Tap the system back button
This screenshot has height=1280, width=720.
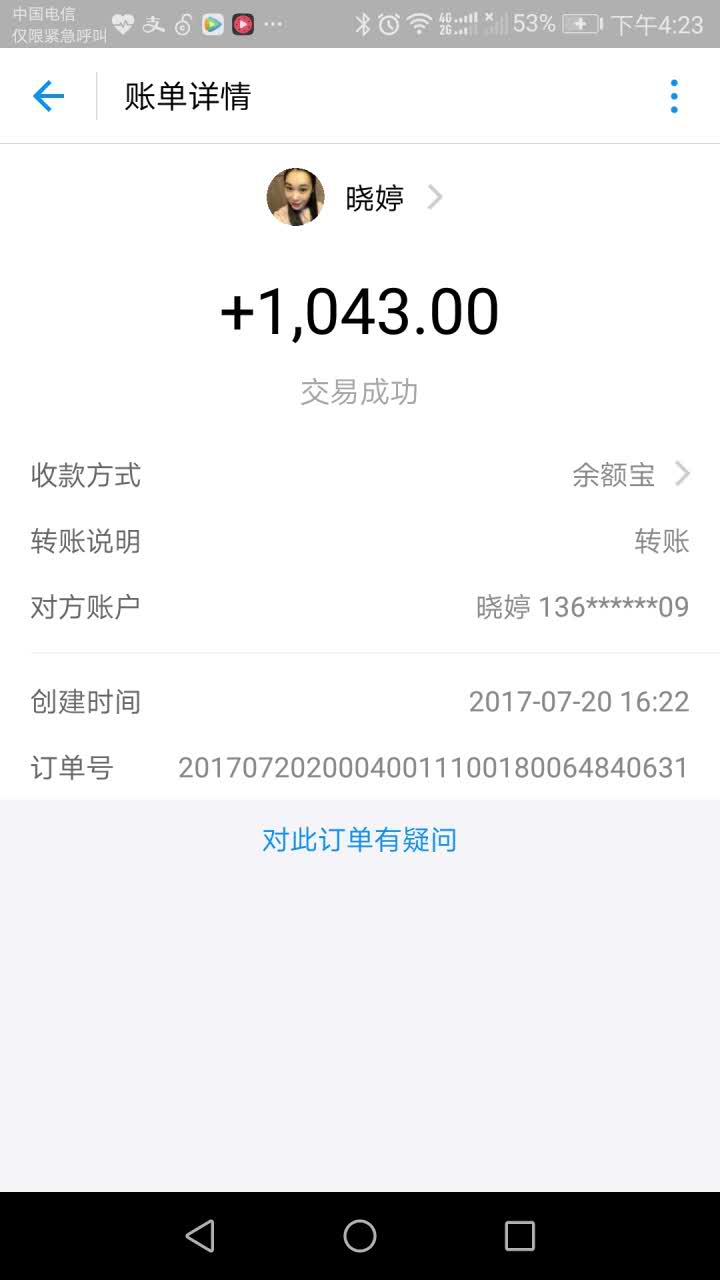click(x=200, y=1236)
